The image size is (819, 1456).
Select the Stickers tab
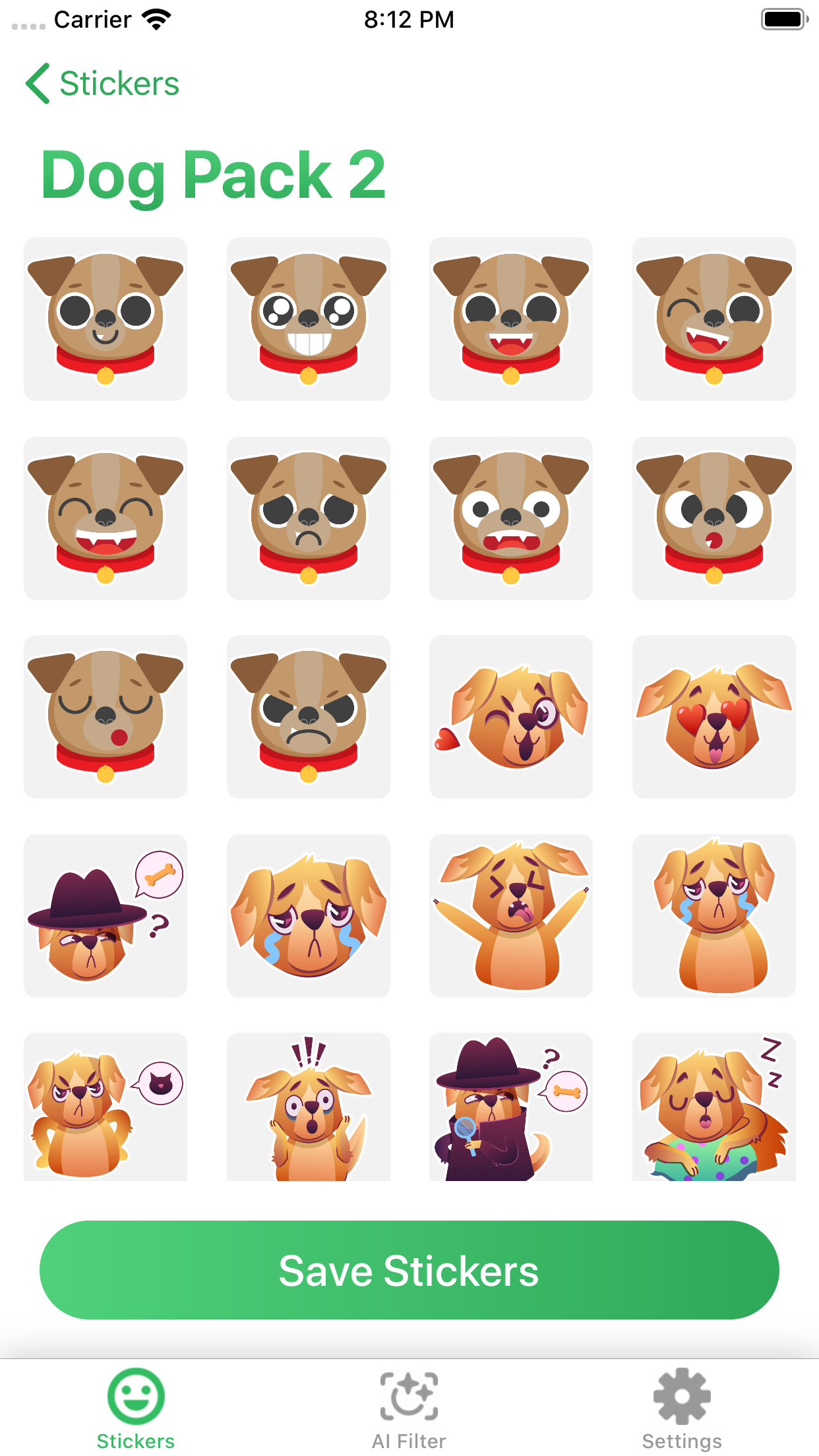(x=136, y=1409)
